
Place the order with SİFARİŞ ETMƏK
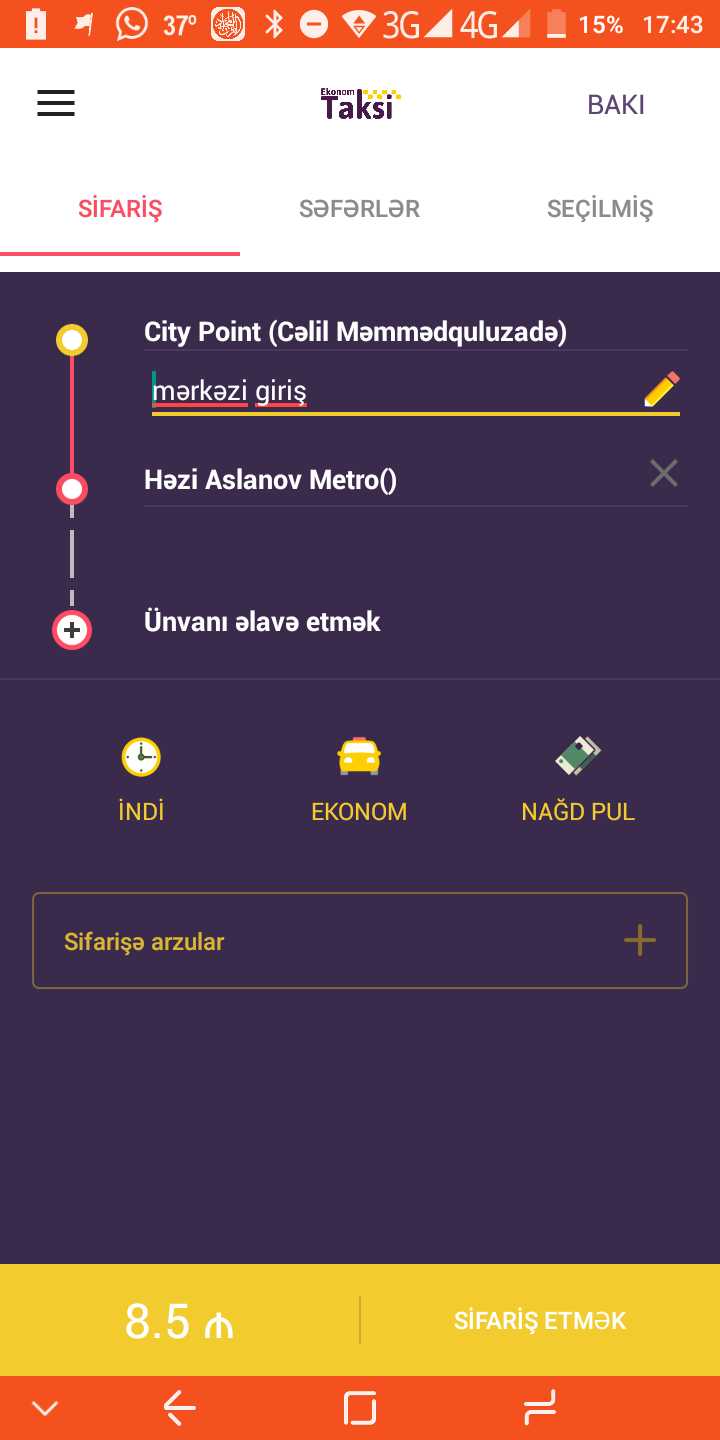[x=540, y=1320]
